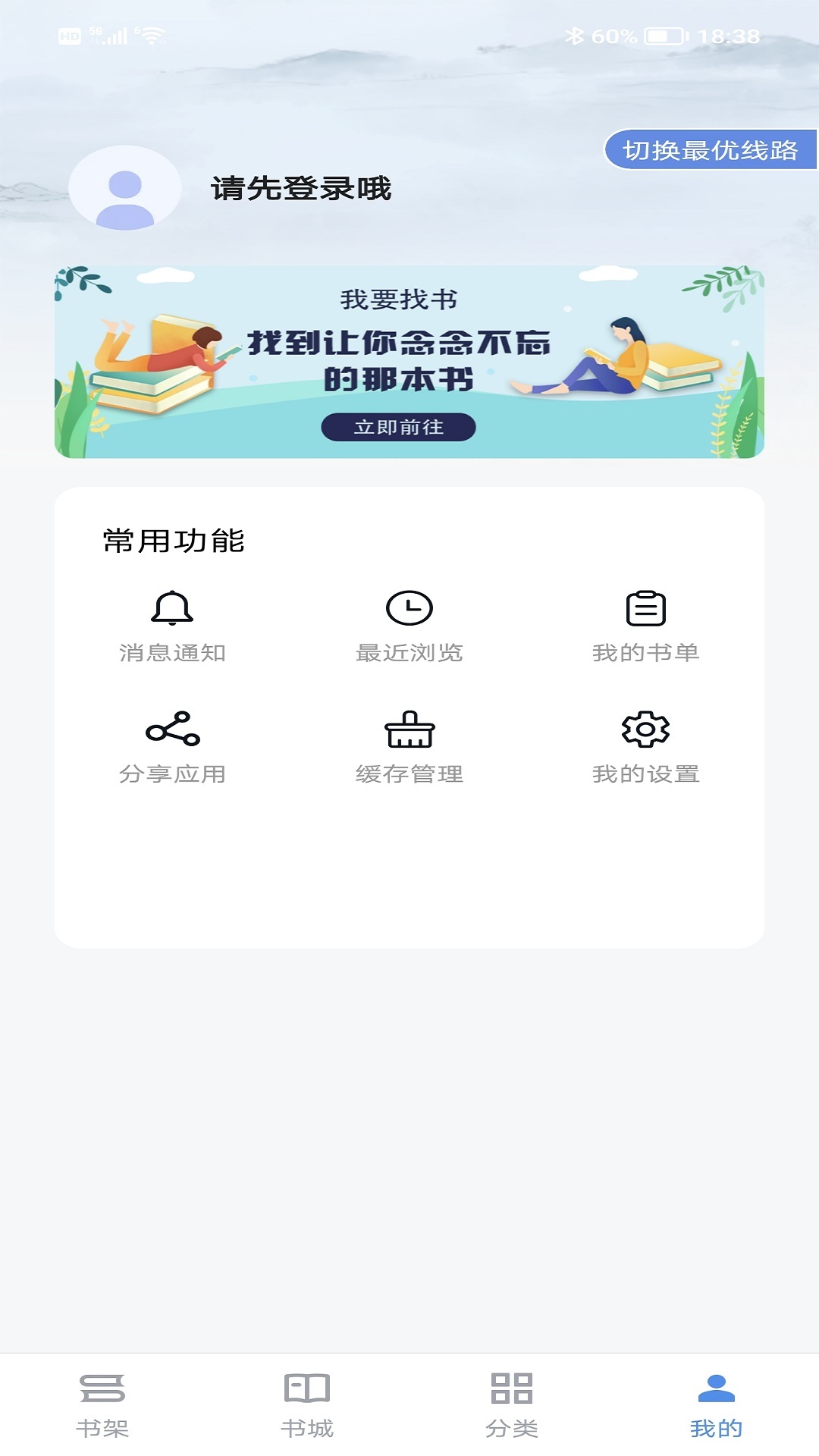
Task: Open 缓存管理 via the broom icon
Action: click(409, 732)
